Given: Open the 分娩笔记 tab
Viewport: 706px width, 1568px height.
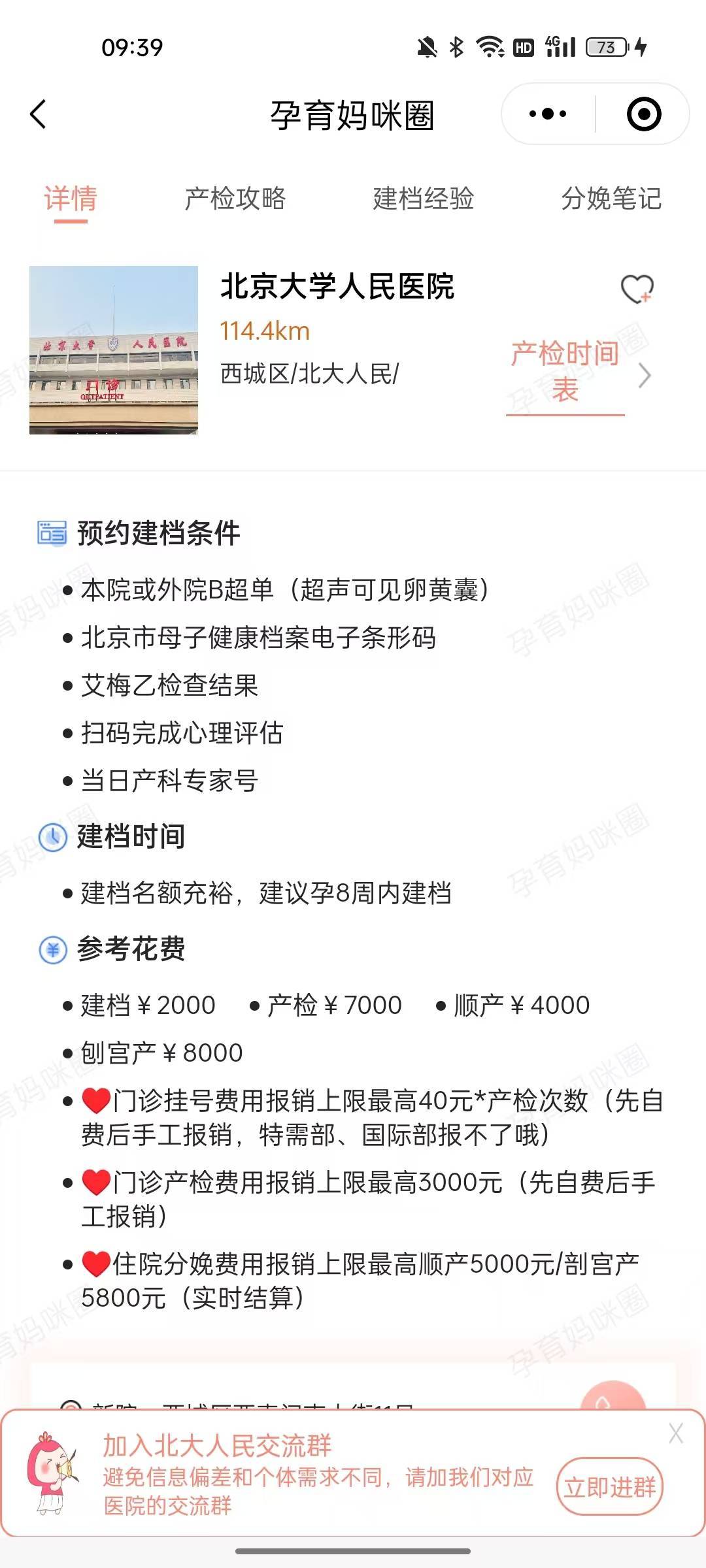Looking at the screenshot, I should pyautogui.click(x=611, y=199).
